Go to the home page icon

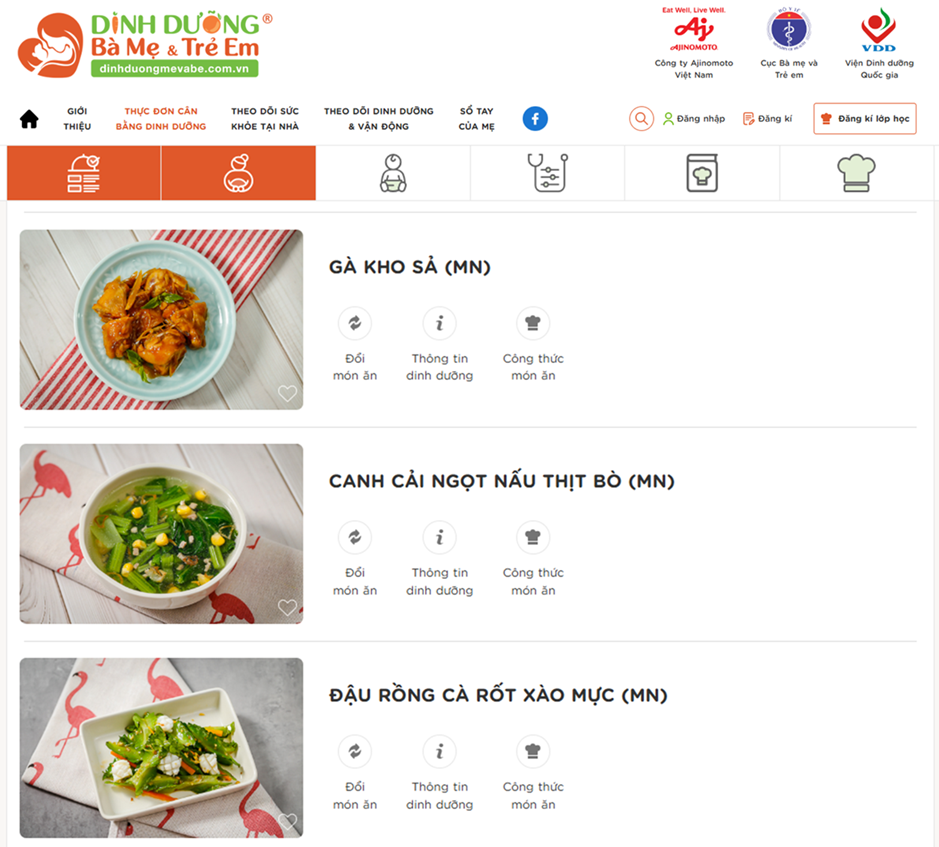pyautogui.click(x=29, y=119)
